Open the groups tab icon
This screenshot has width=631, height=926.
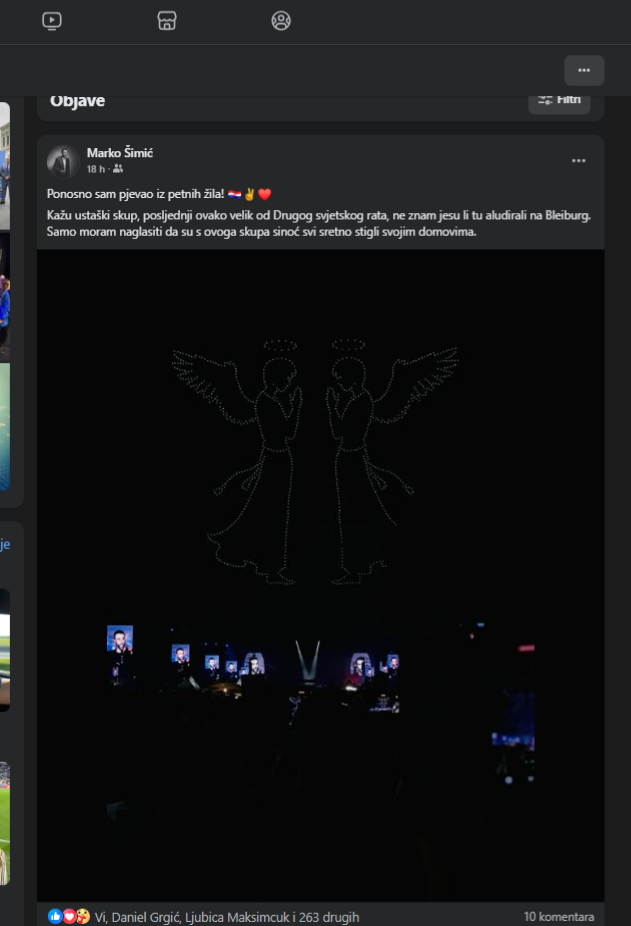pyautogui.click(x=281, y=21)
